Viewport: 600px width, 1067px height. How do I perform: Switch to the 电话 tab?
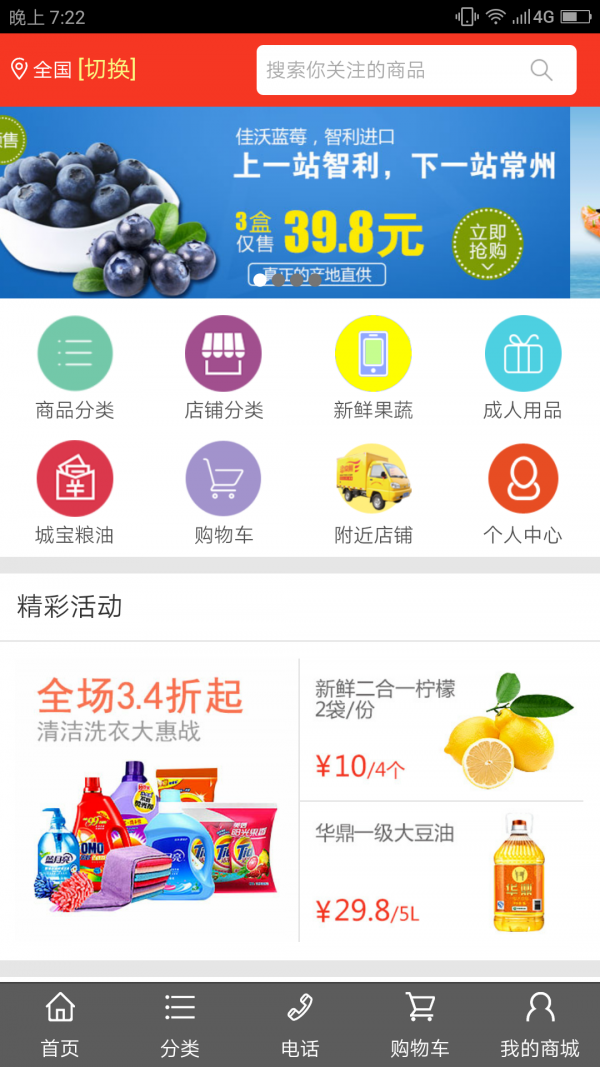[x=300, y=1025]
